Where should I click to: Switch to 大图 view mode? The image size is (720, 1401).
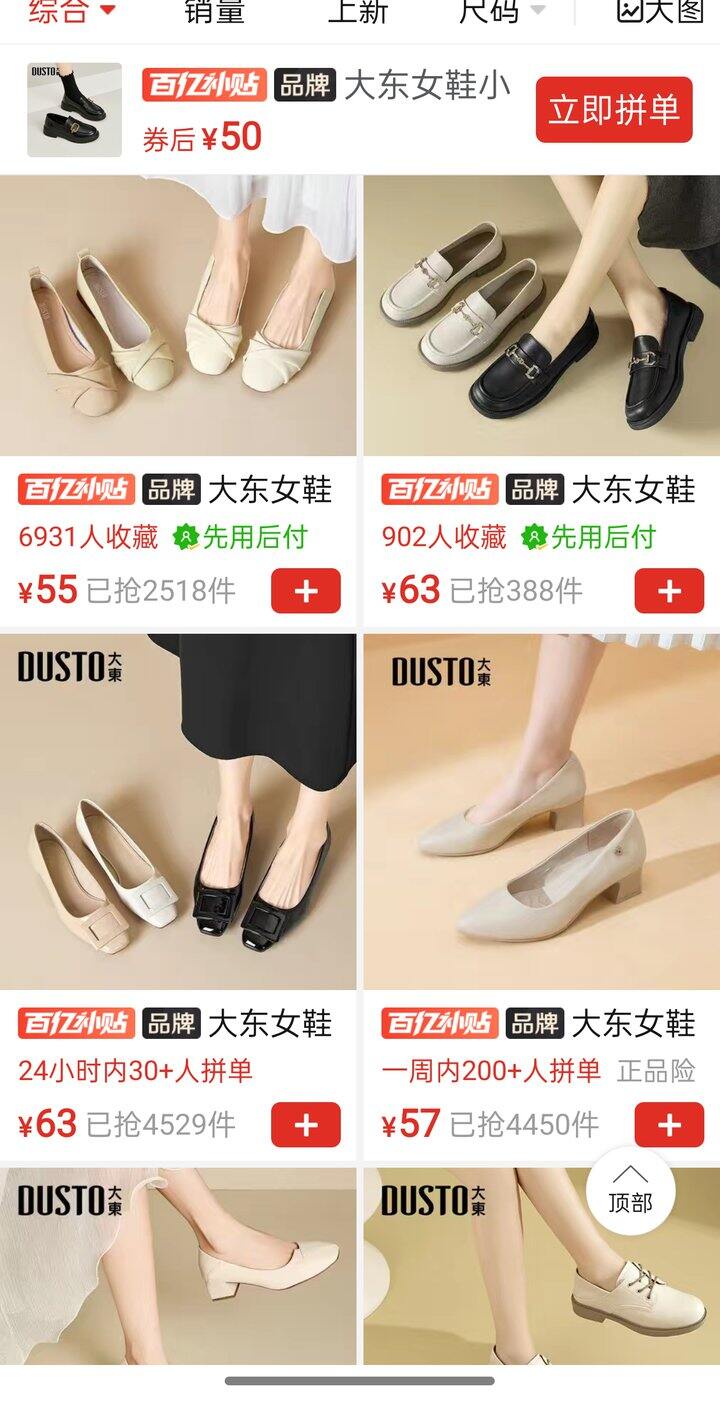coord(660,12)
